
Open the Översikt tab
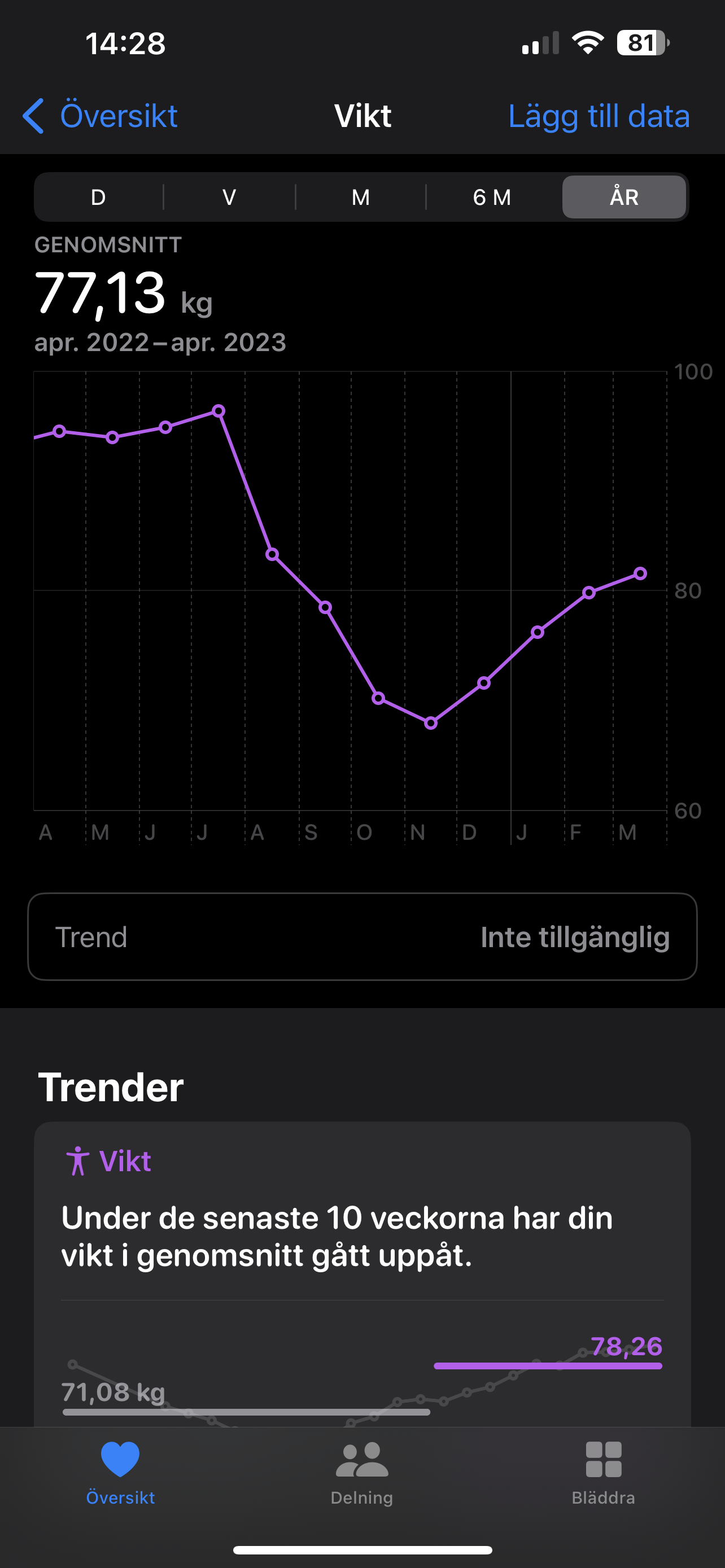click(120, 1473)
